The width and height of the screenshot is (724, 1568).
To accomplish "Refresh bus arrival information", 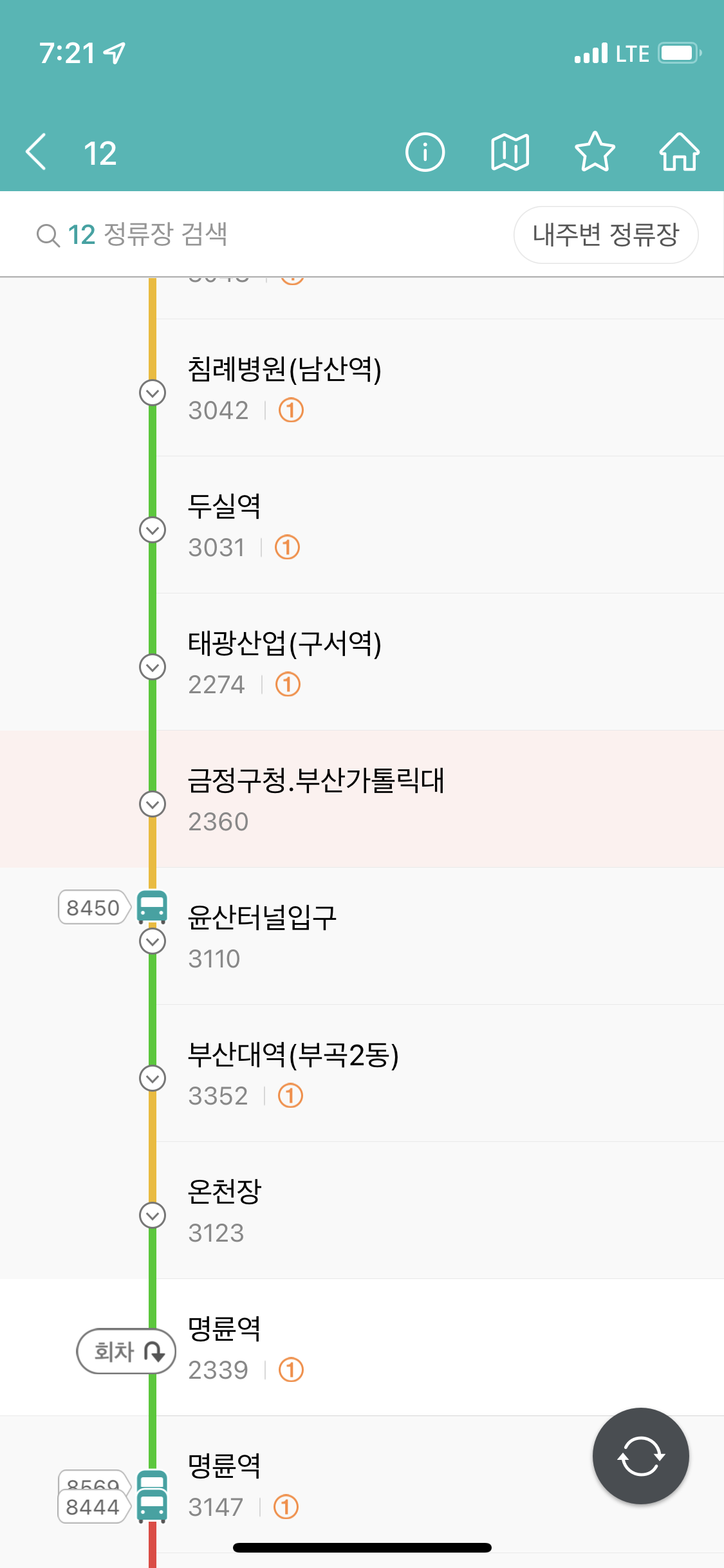I will point(640,1455).
